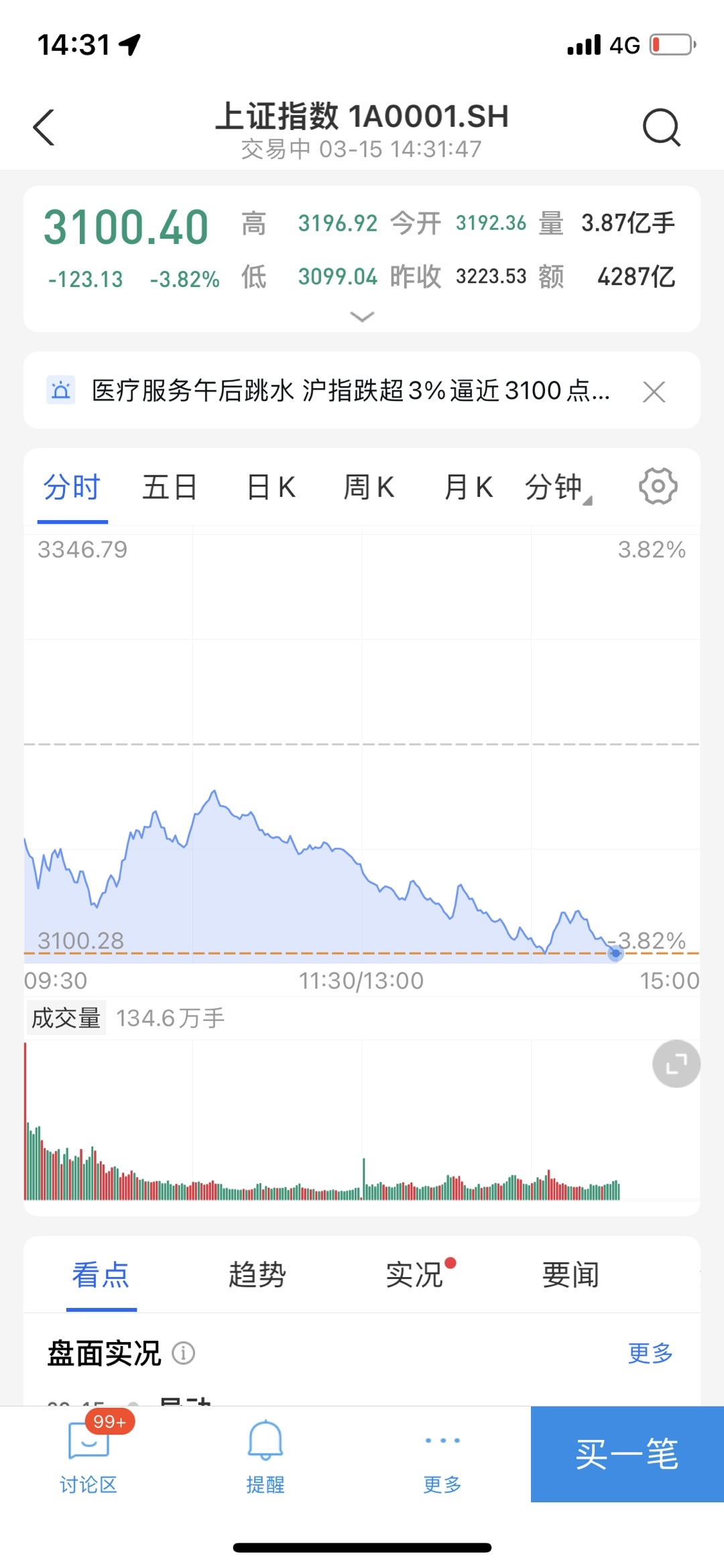Open the news alert about 医疗服务午后跳水
724x1568 pixels.
pos(350,391)
